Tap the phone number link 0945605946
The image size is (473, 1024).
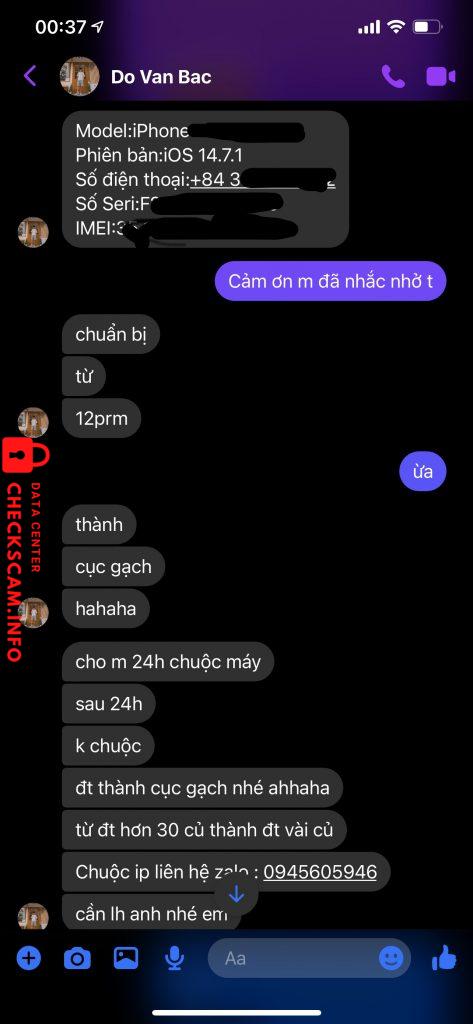[319, 871]
